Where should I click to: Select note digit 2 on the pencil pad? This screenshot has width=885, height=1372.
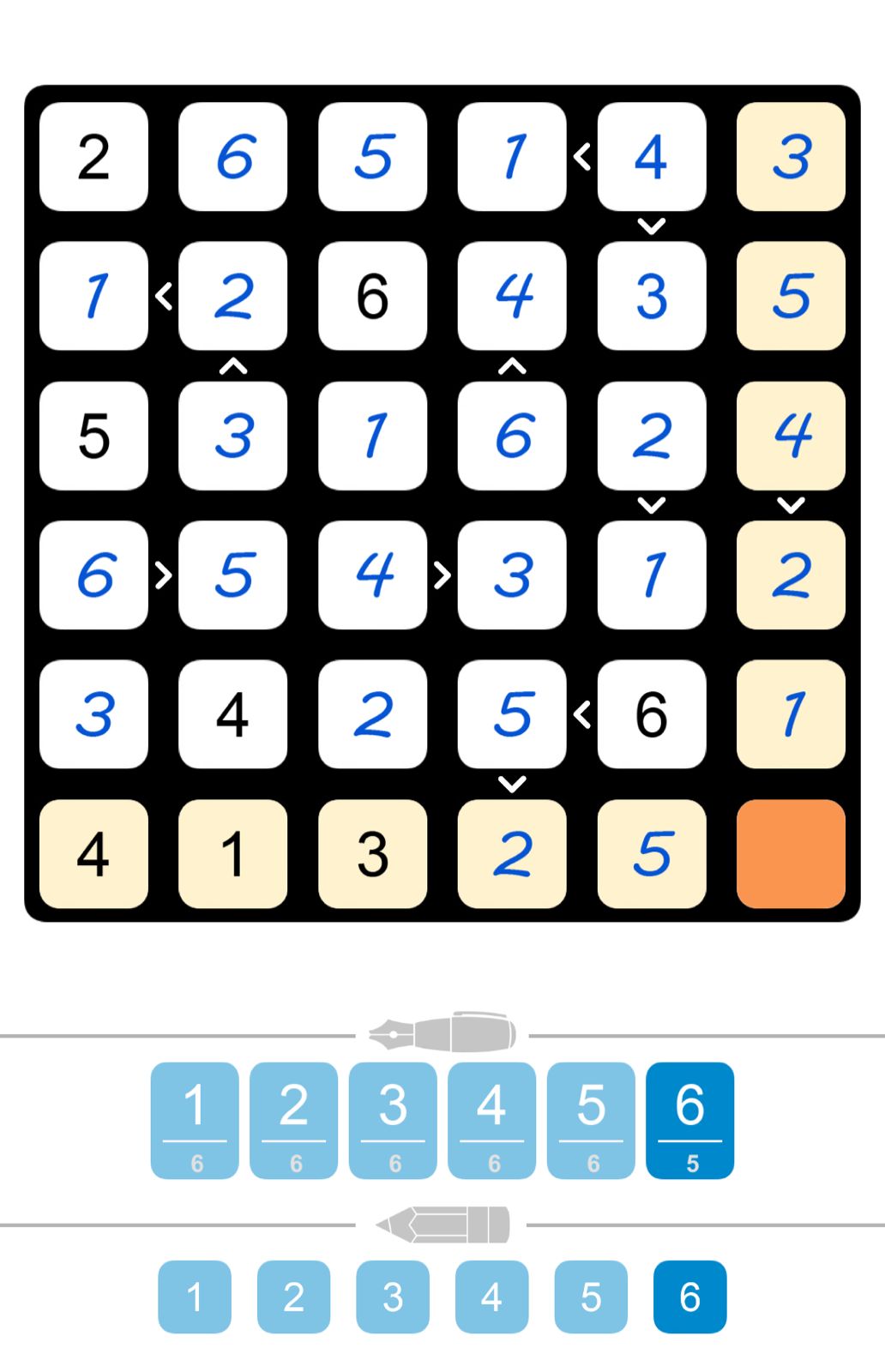pyautogui.click(x=293, y=1296)
